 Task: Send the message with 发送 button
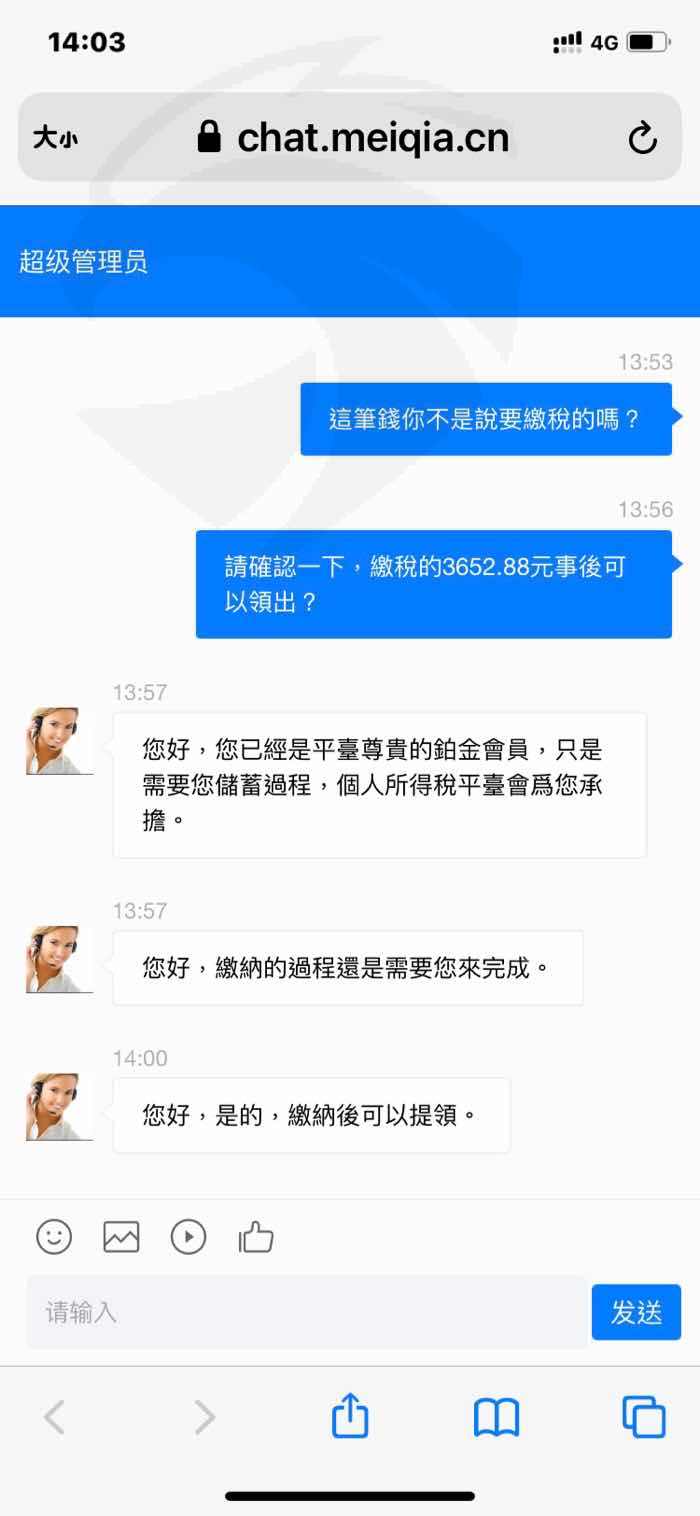click(x=636, y=1312)
